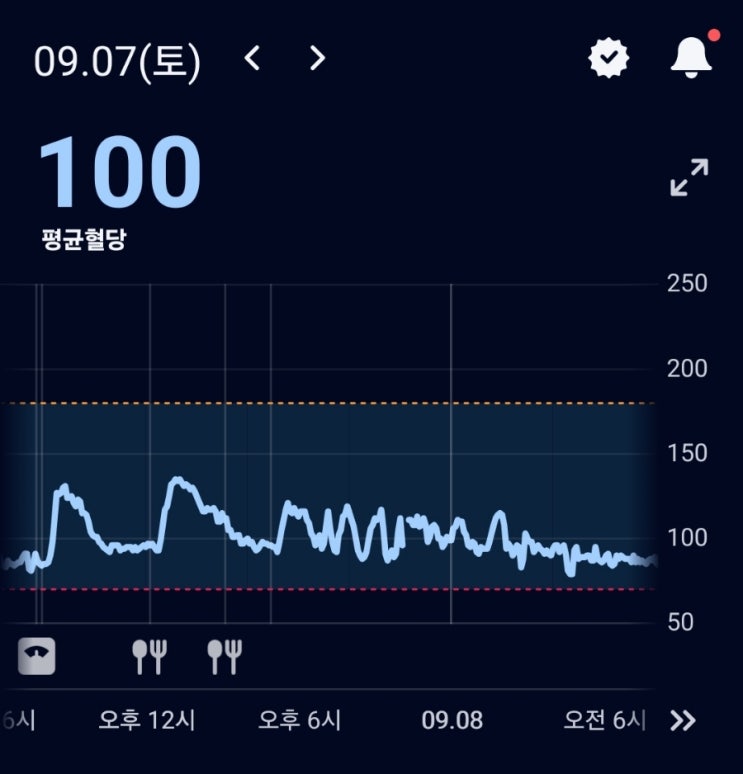Open the 09.07 date picker
The image size is (743, 774).
(x=117, y=61)
